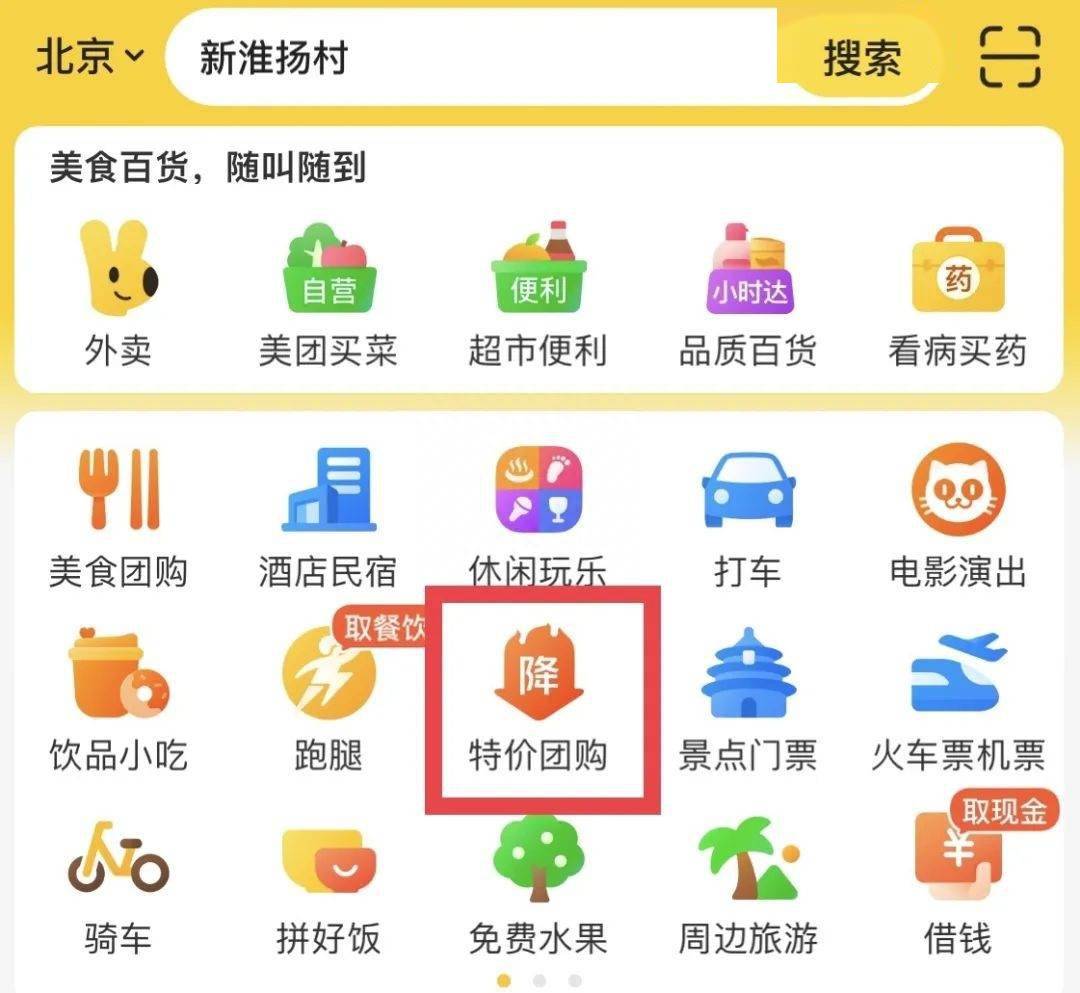Select 景点门票 attraction tickets
The image size is (1080, 993).
click(x=748, y=700)
